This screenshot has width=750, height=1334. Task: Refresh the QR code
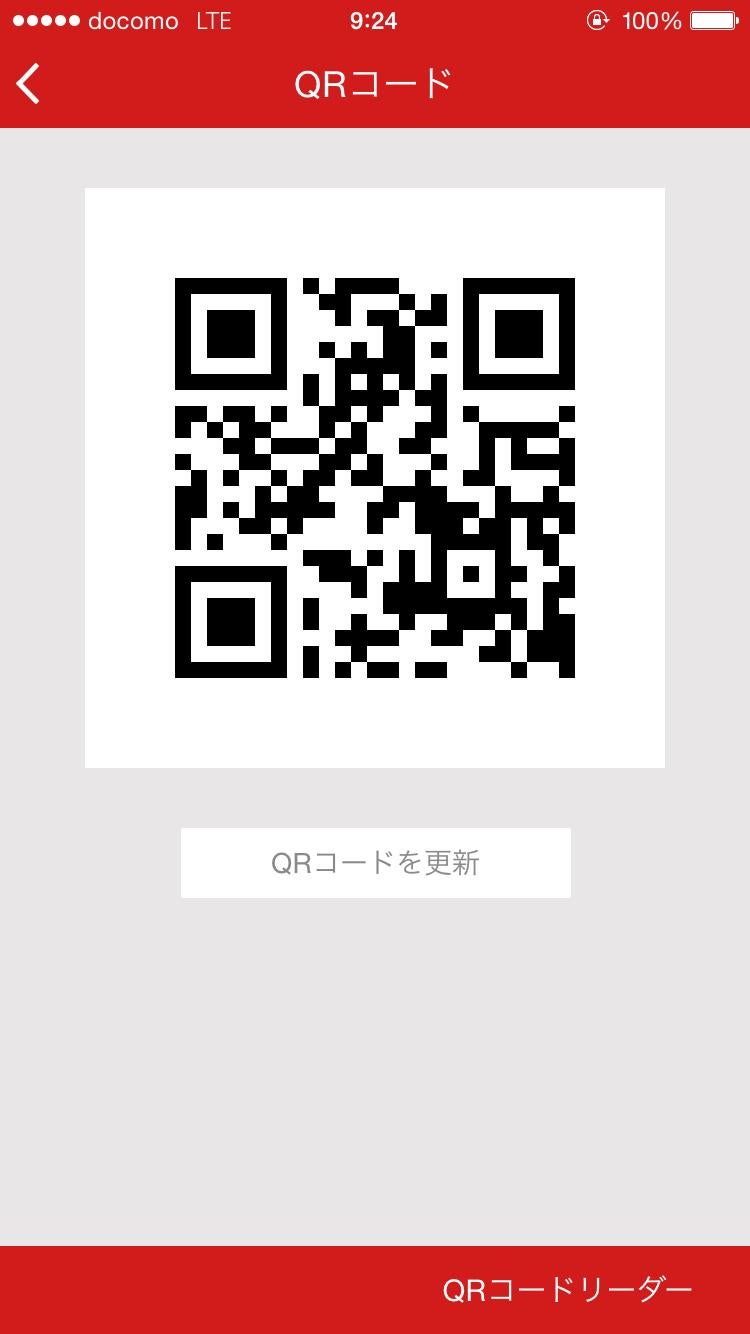click(375, 862)
